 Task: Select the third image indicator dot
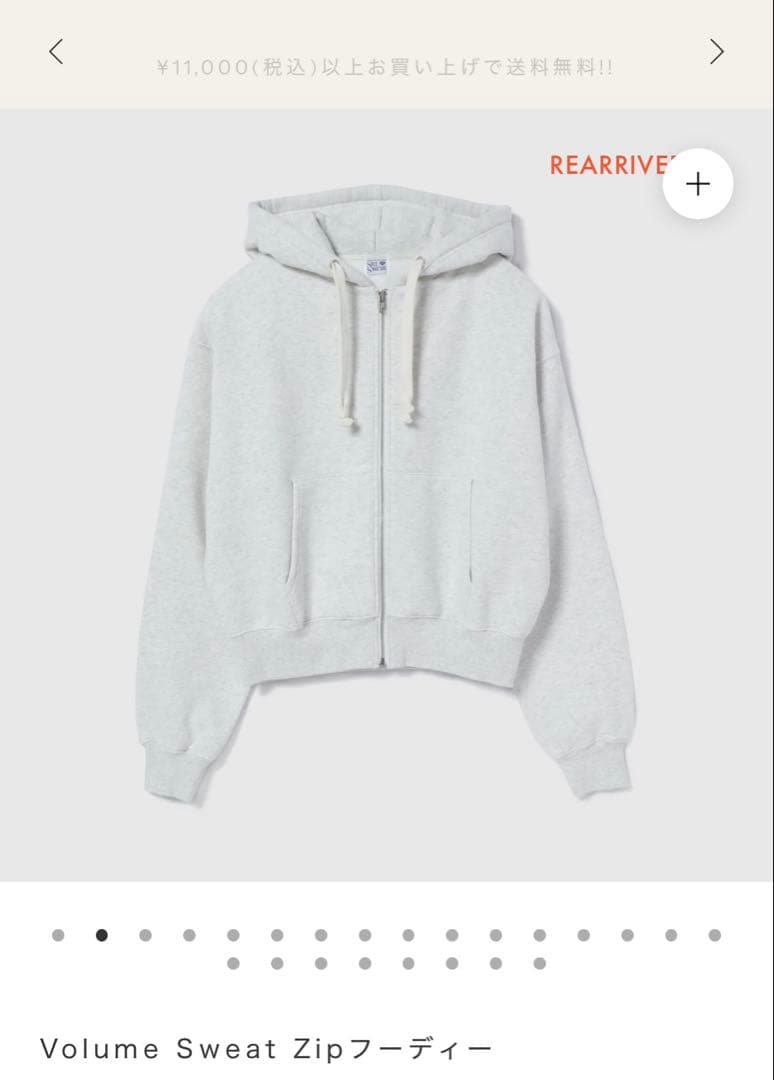pyautogui.click(x=145, y=935)
